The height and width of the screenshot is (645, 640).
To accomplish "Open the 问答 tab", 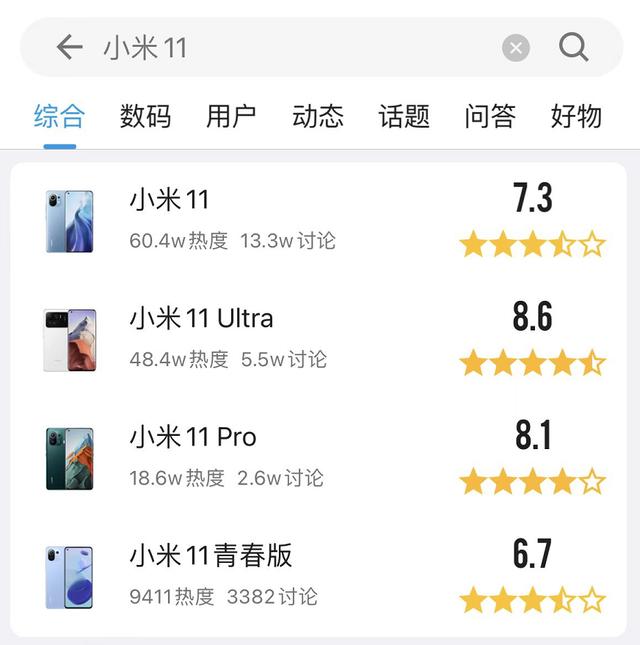I will (490, 116).
